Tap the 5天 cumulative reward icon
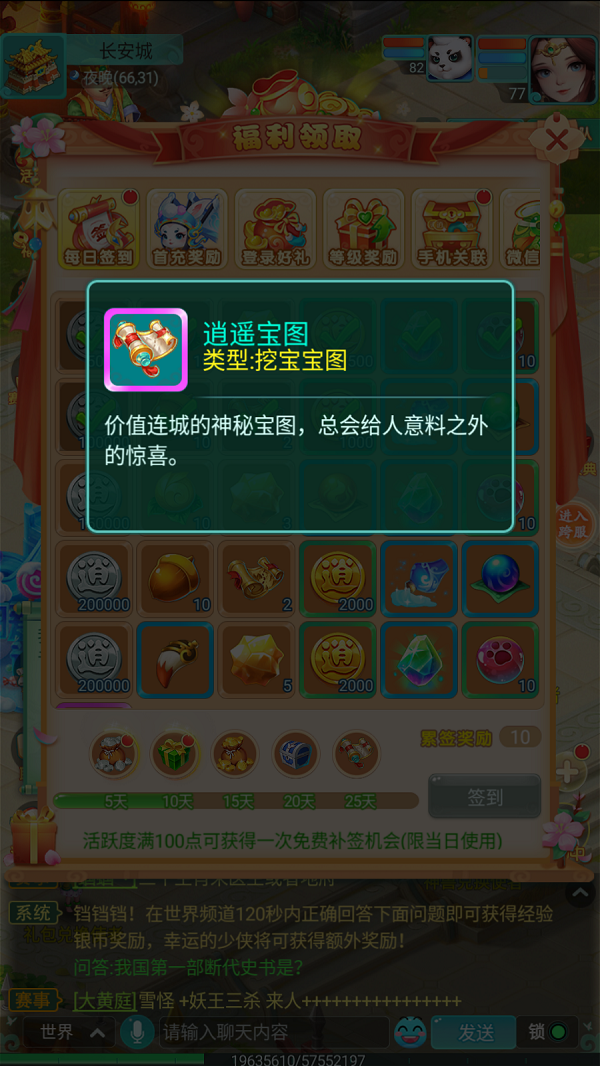The height and width of the screenshot is (1066, 600). [x=115, y=754]
